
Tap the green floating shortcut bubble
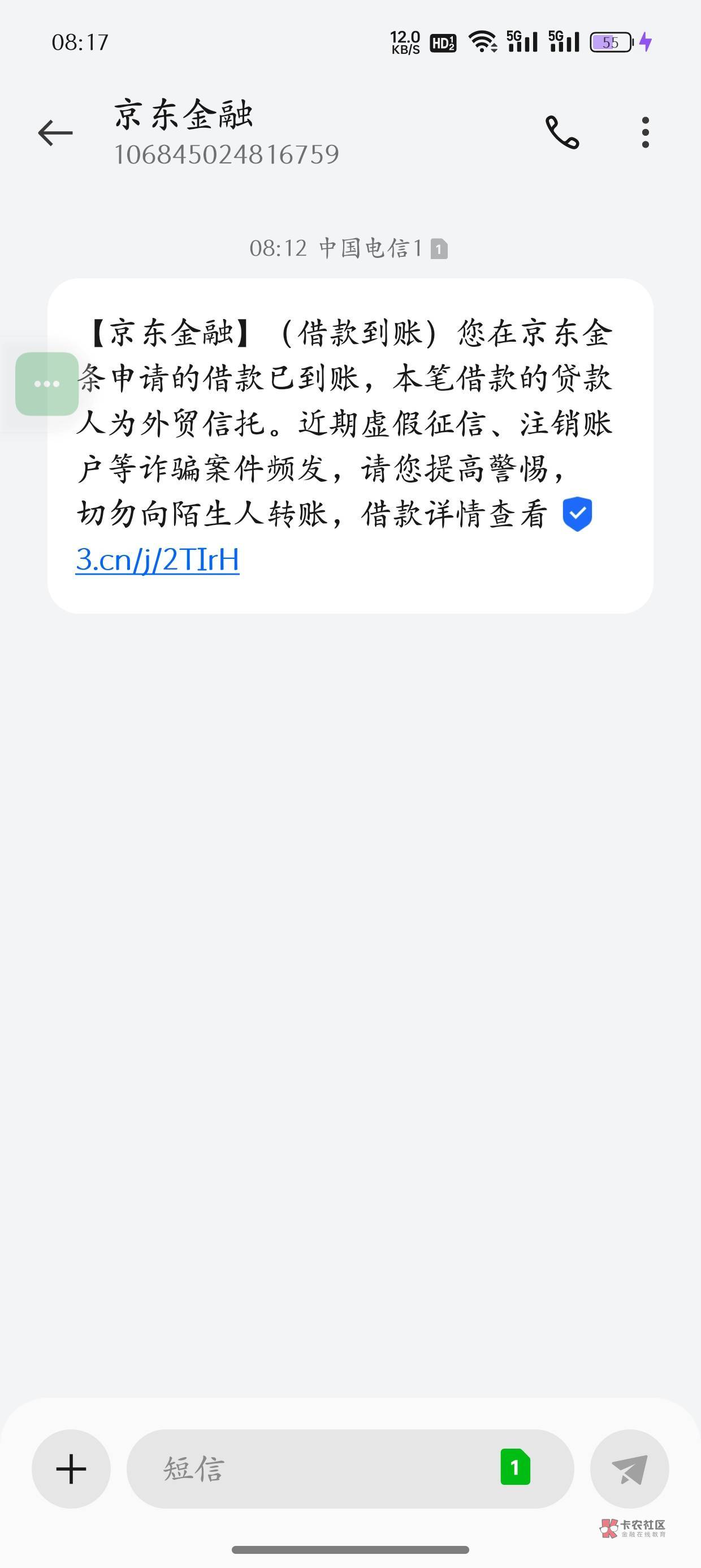click(47, 384)
